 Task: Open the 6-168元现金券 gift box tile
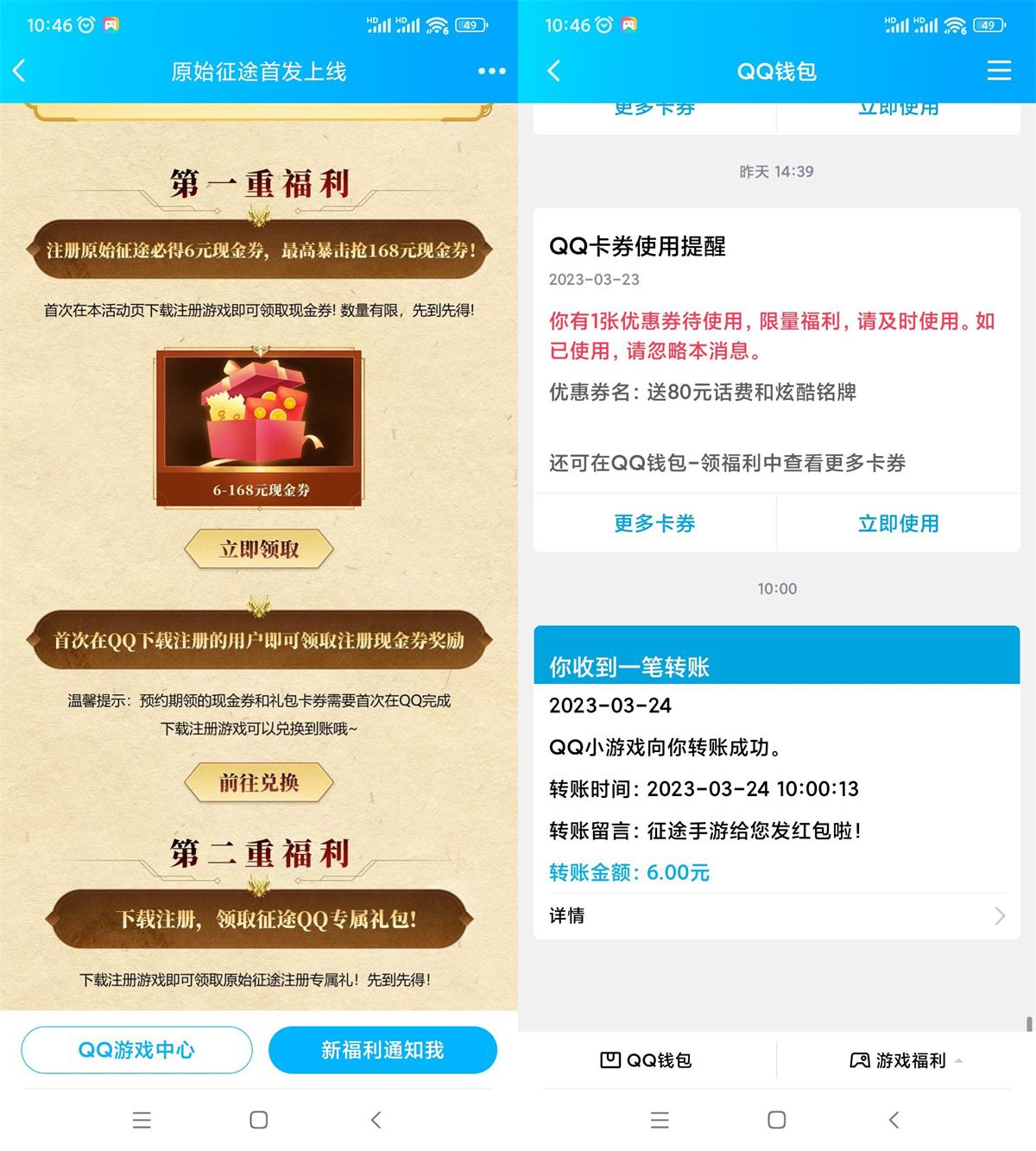tap(259, 427)
